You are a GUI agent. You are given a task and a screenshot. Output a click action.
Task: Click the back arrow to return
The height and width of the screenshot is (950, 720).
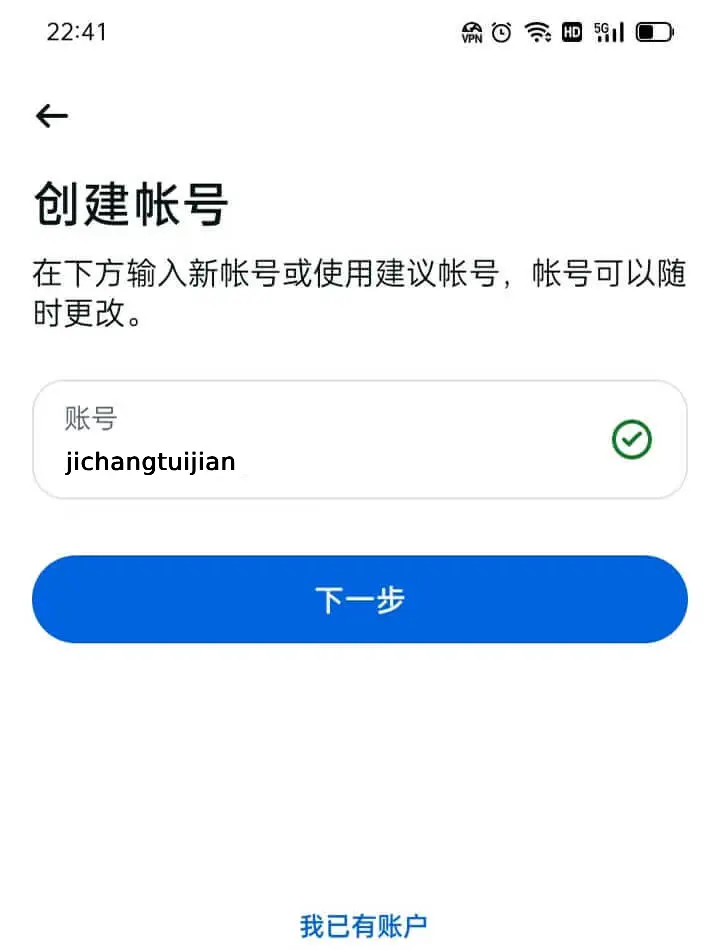coord(50,116)
